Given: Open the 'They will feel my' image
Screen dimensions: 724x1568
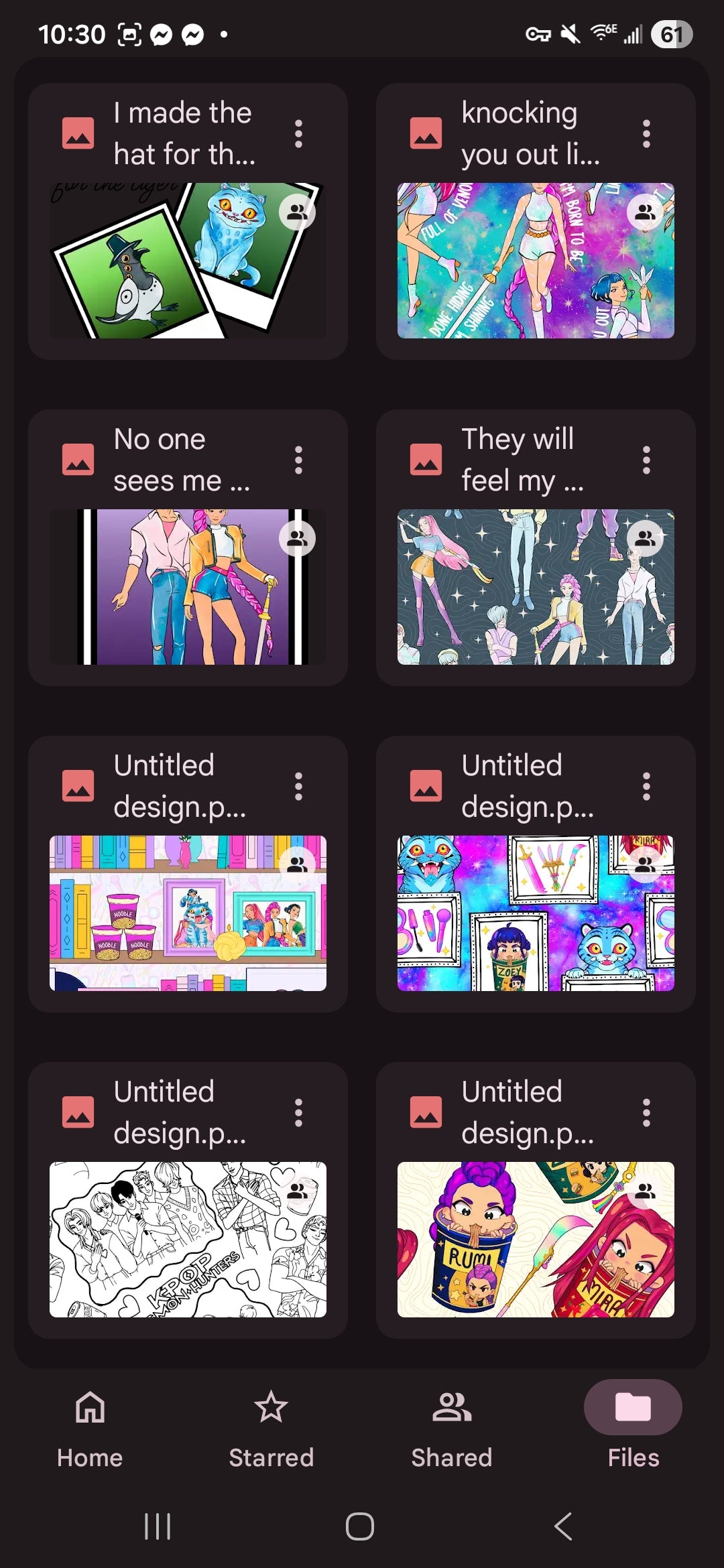Looking at the screenshot, I should tap(535, 586).
